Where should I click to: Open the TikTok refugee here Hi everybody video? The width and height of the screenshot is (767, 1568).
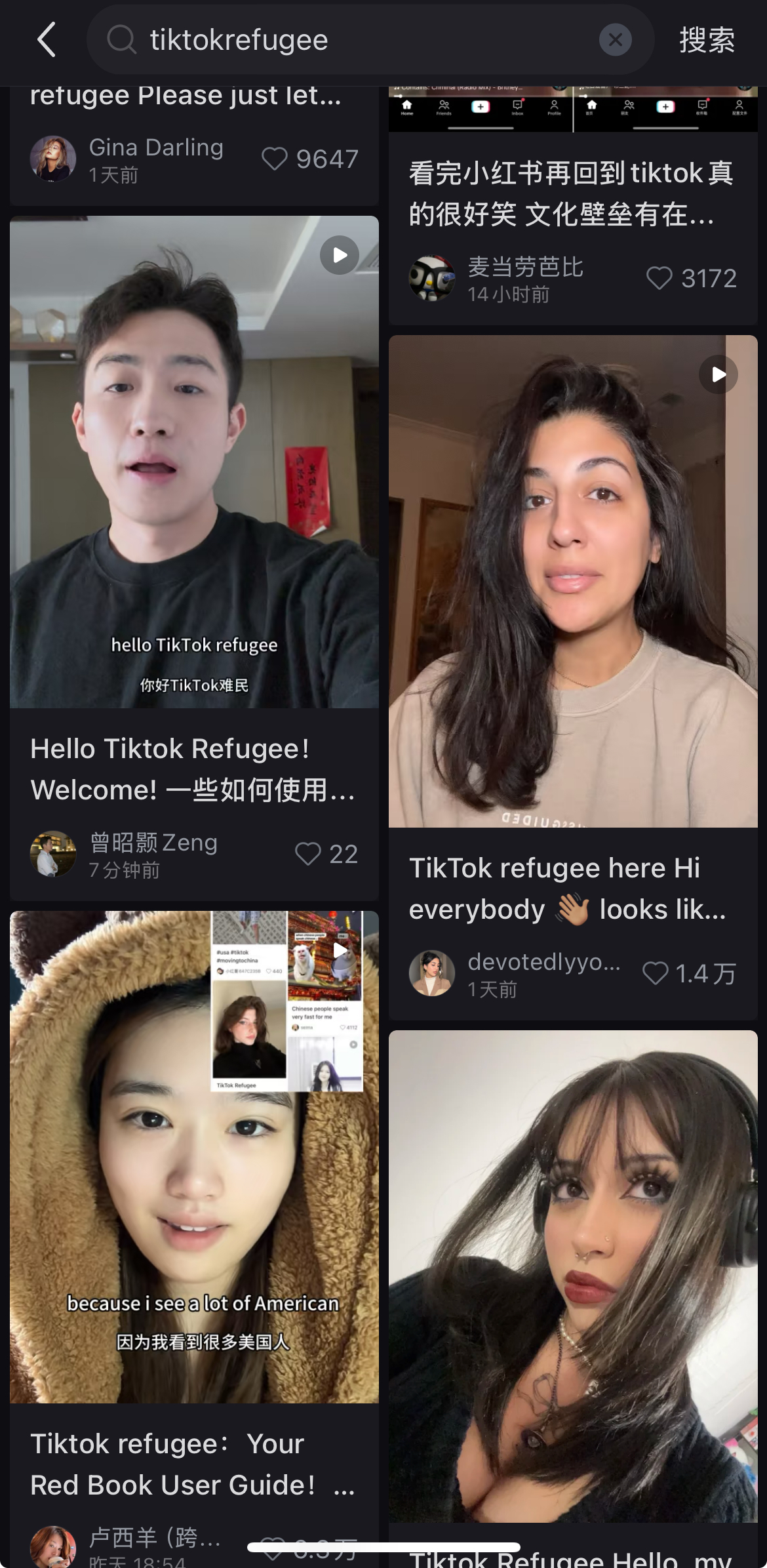click(573, 581)
